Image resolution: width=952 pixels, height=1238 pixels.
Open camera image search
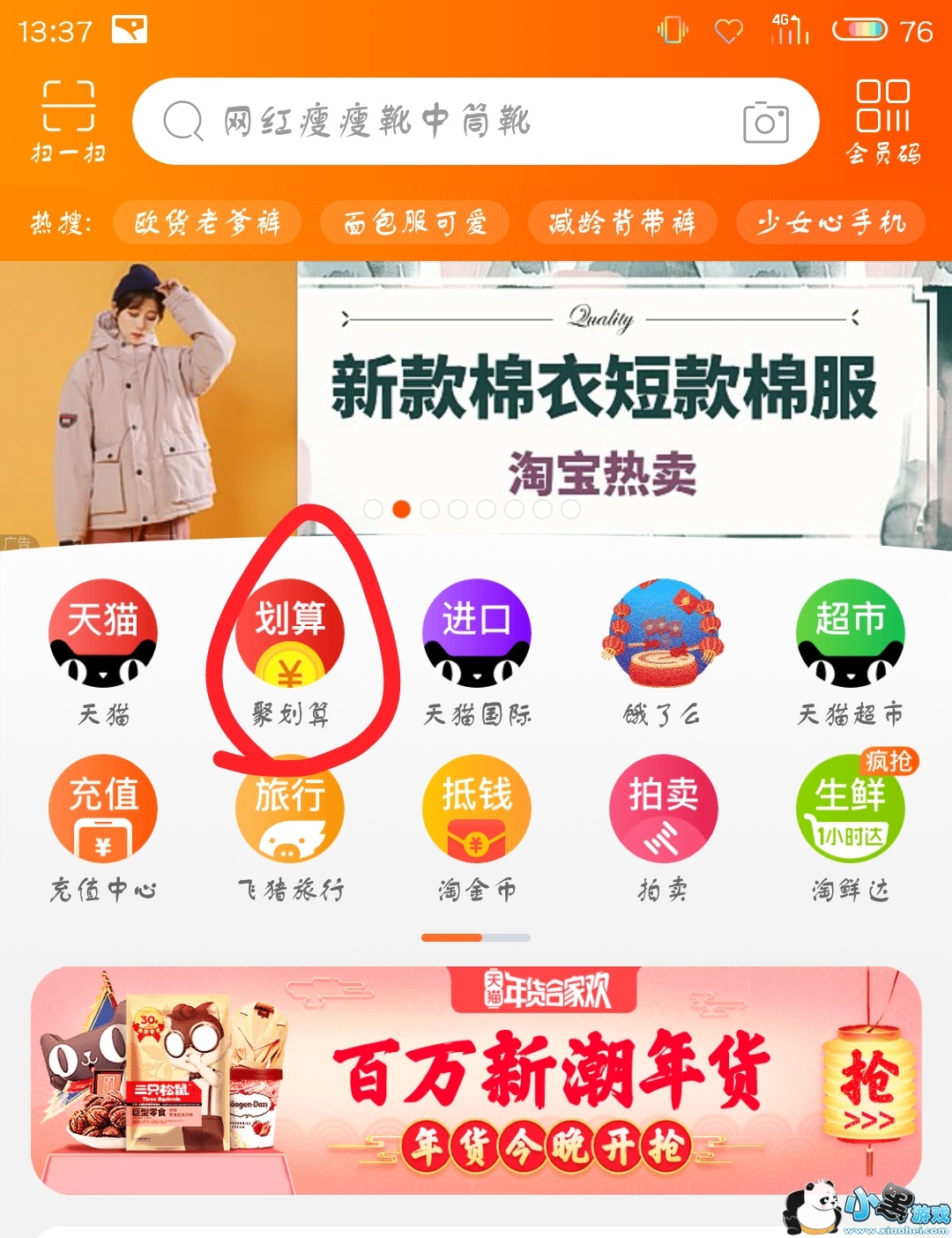[764, 122]
